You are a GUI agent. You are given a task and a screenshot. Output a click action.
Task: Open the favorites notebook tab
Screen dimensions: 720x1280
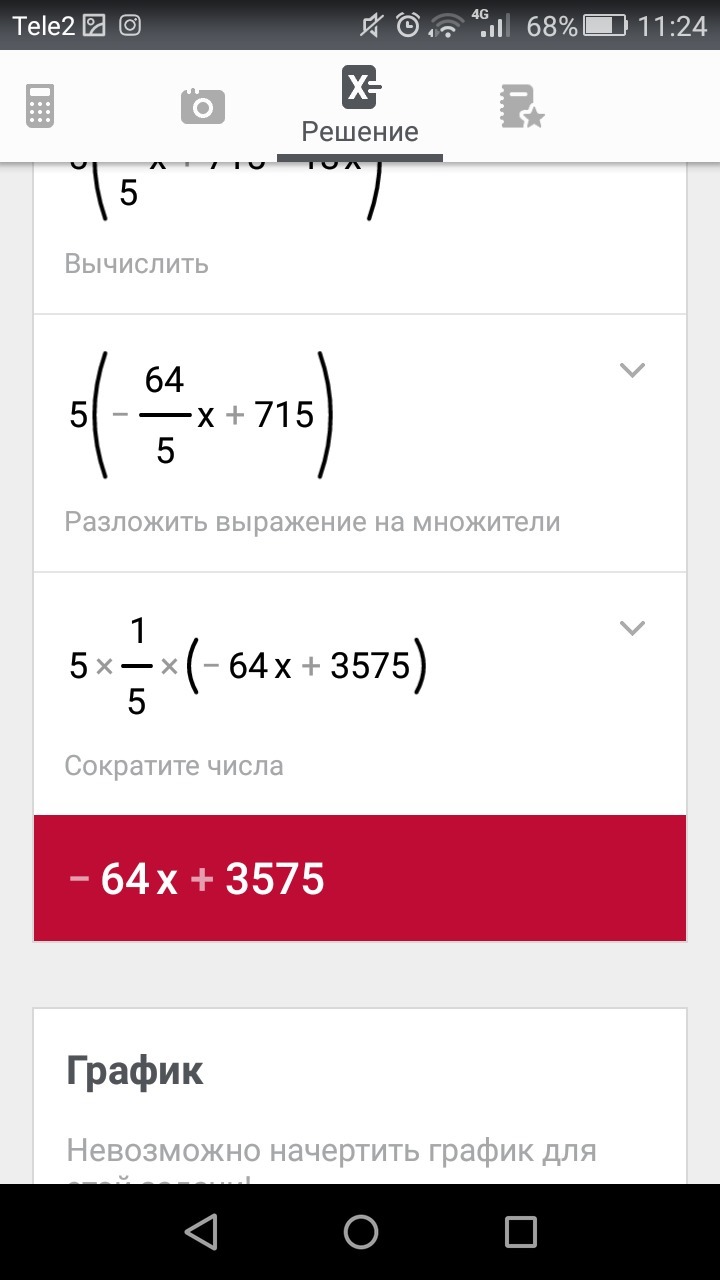[520, 106]
